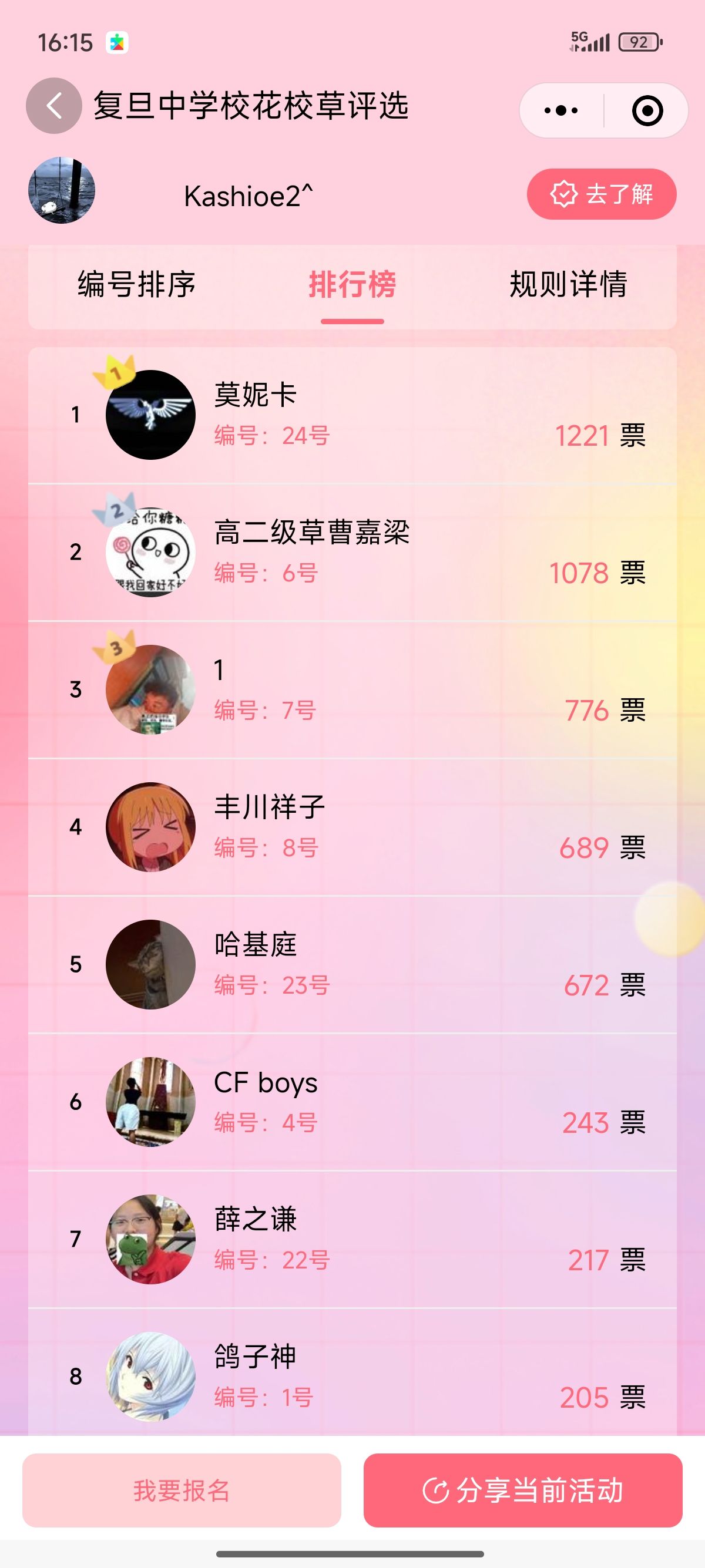Share via 分享当前活动 button
Screen dimensions: 705x1568
coord(522,1490)
